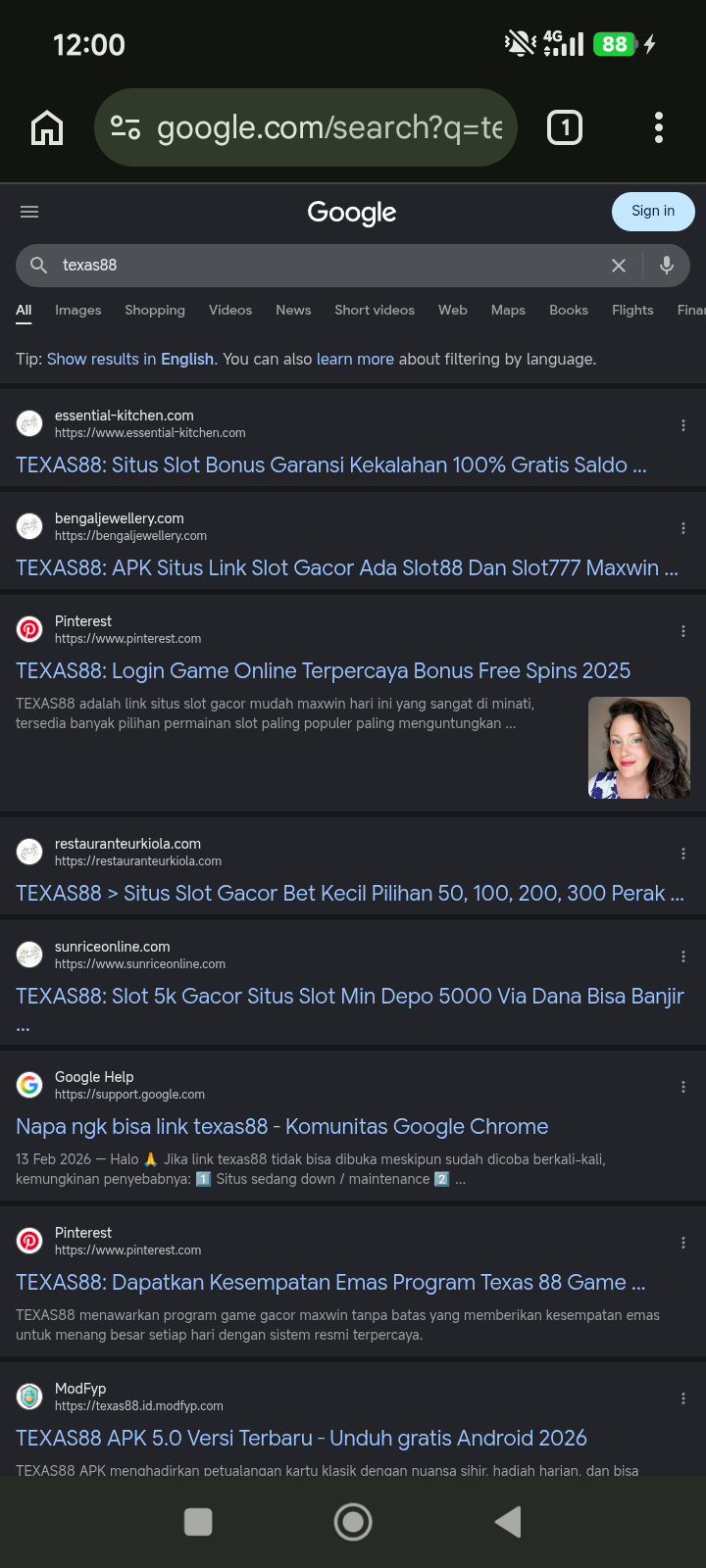Select the Short videos tab

375,310
